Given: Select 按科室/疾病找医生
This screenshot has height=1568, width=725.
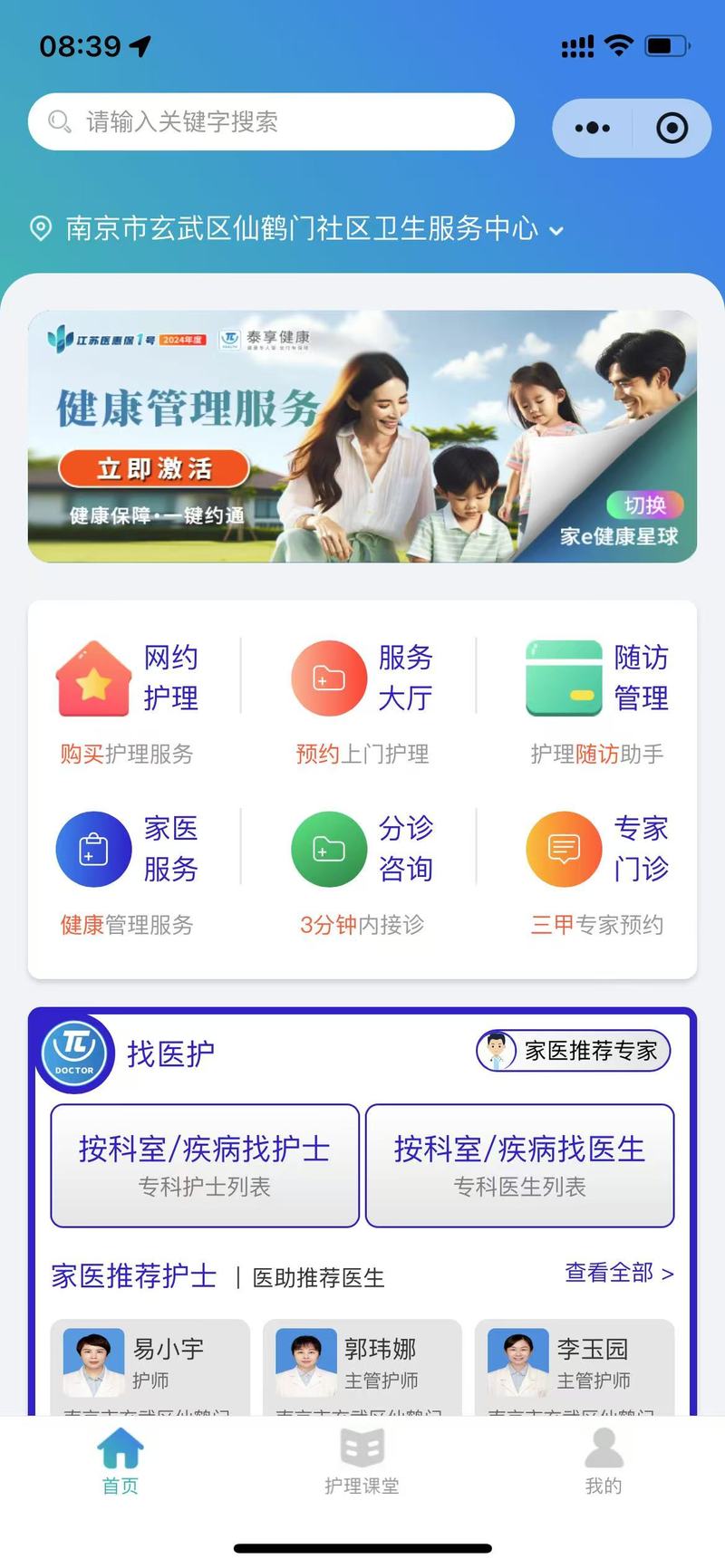Looking at the screenshot, I should click(519, 1165).
